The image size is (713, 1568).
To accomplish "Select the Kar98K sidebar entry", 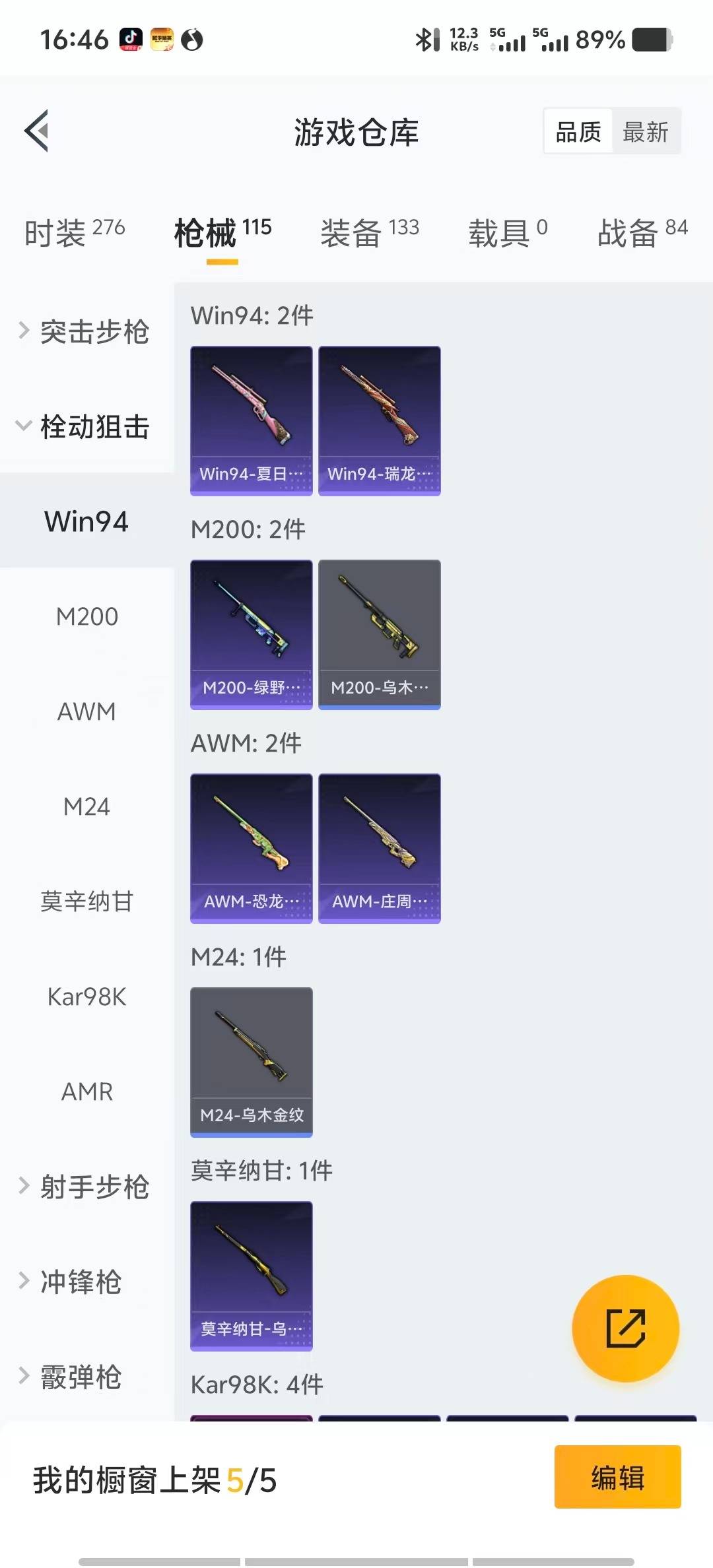I will 86,997.
